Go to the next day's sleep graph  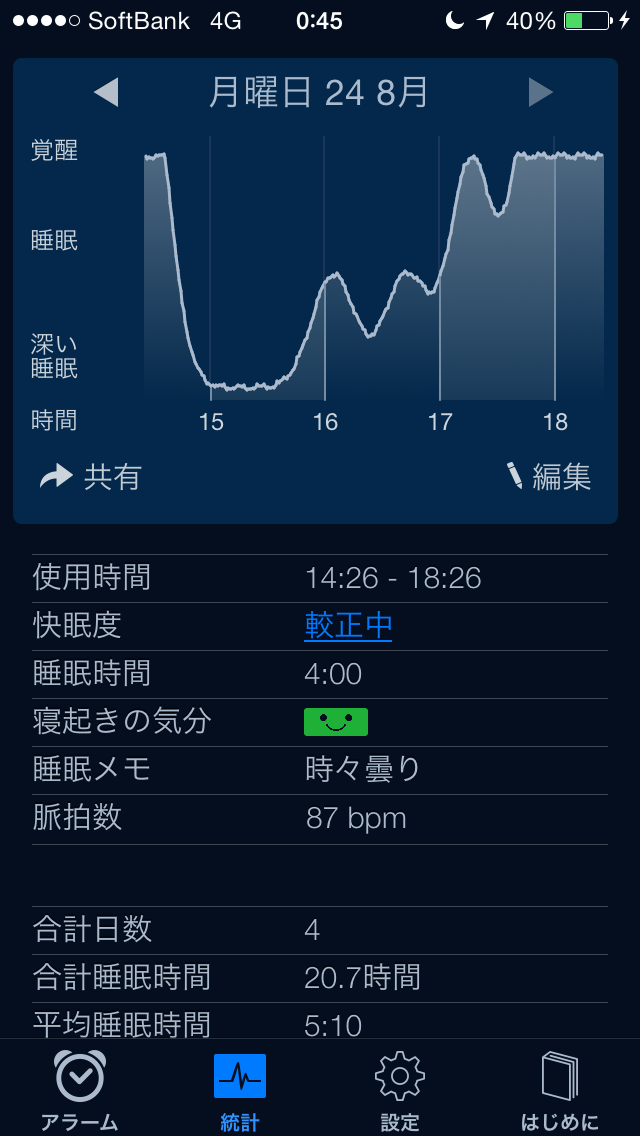click(x=541, y=93)
